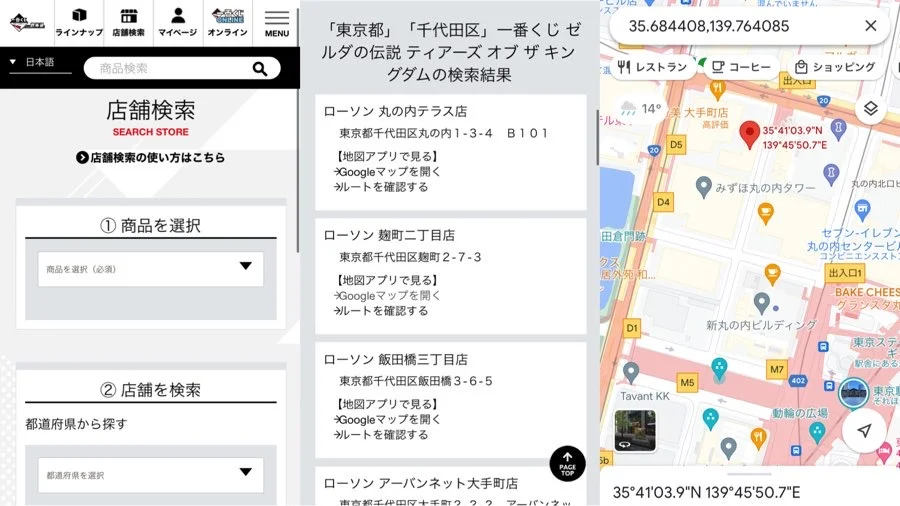Open the MENU hamburger button

coord(277,23)
